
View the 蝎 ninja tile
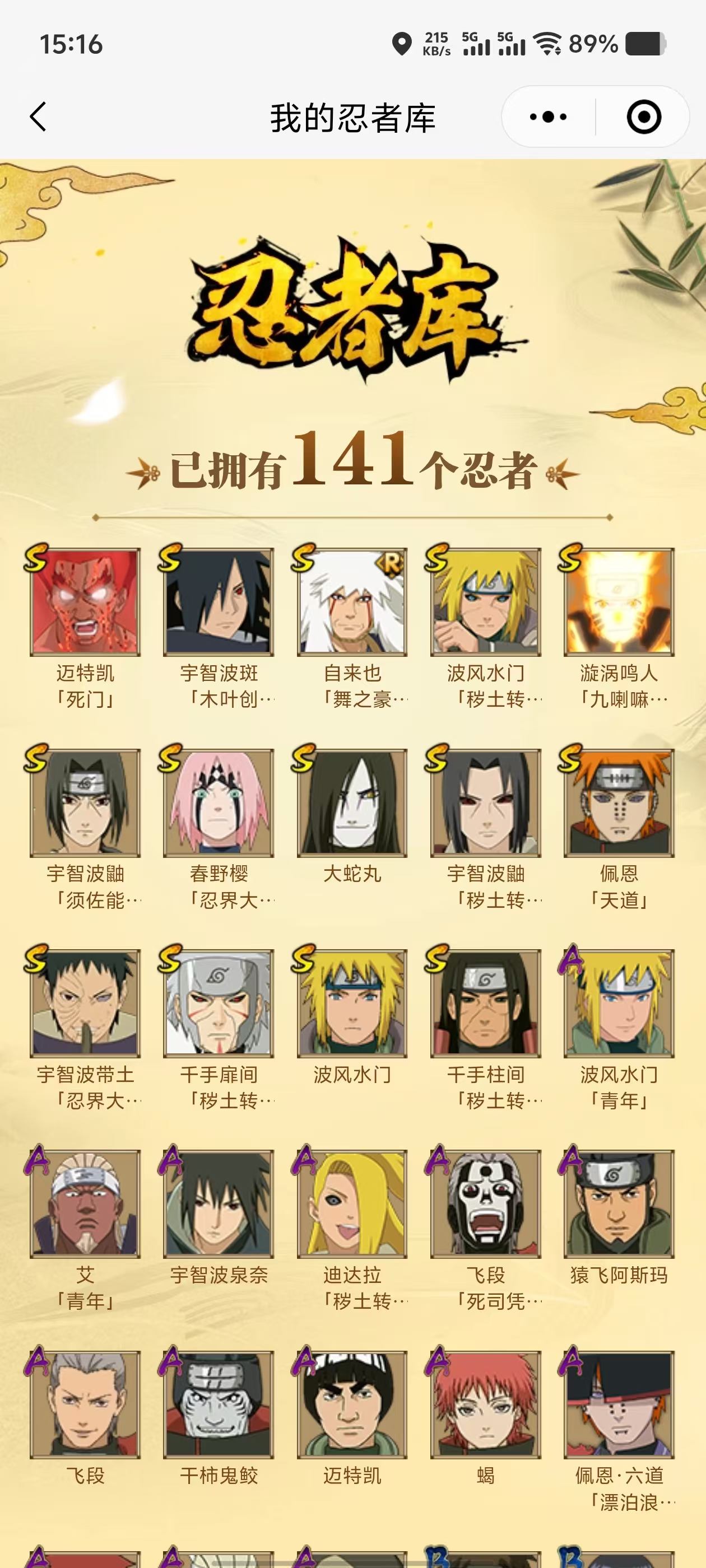485,1404
